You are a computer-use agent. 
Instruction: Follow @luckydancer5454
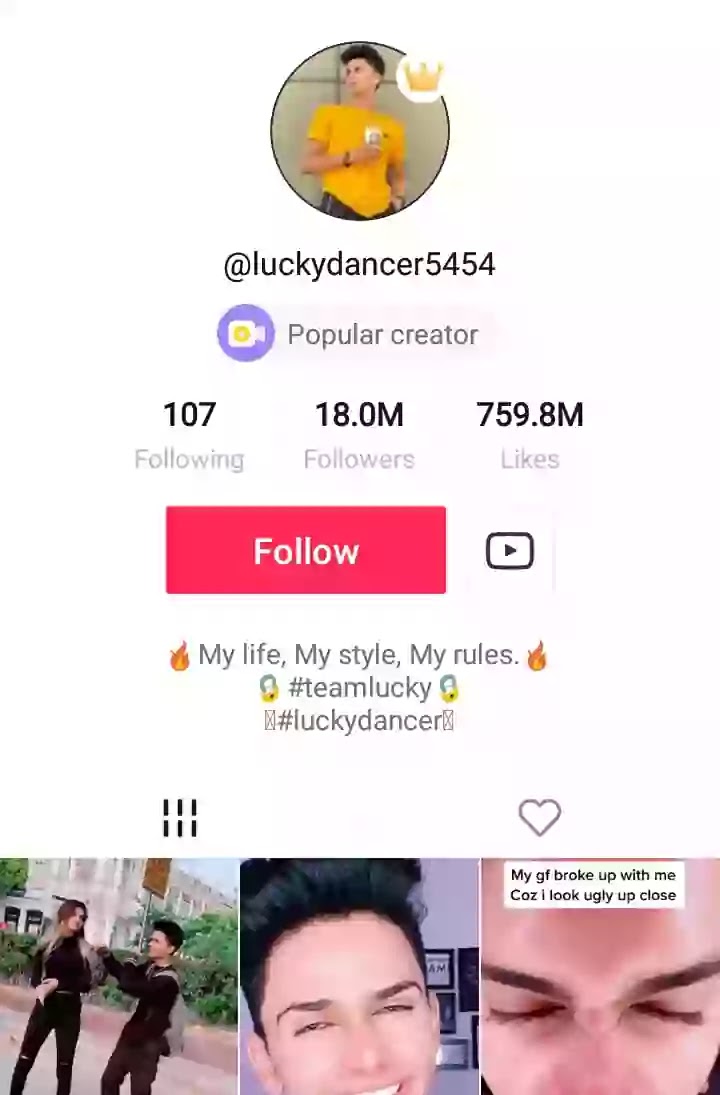tap(305, 550)
